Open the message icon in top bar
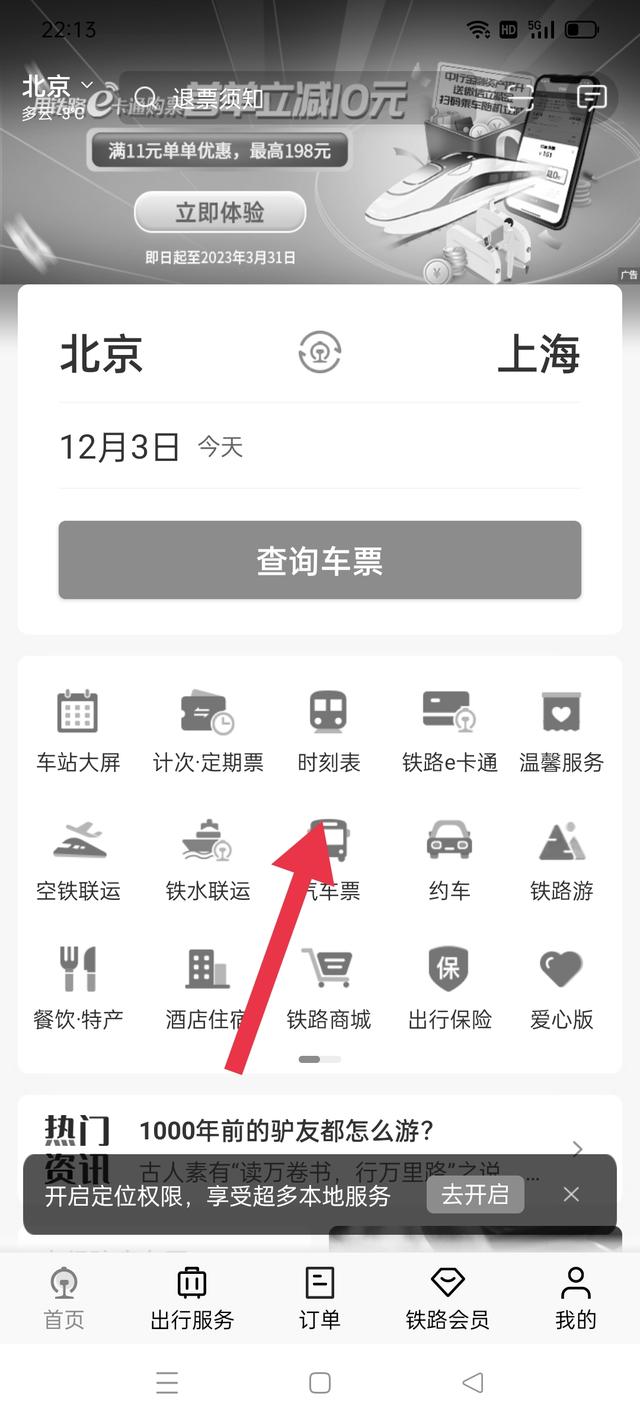 593,97
